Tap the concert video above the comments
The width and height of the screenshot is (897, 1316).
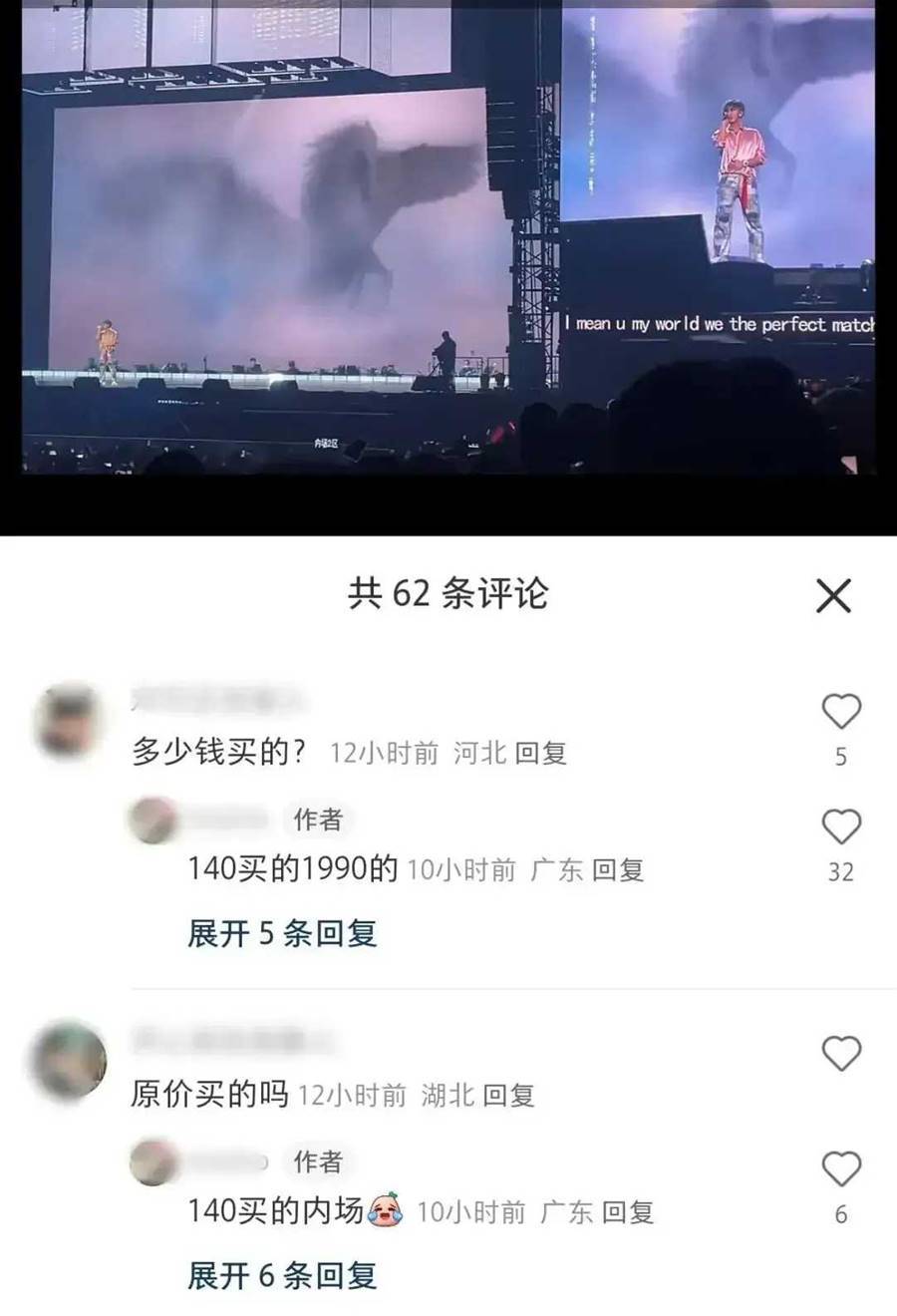pyautogui.click(x=448, y=239)
